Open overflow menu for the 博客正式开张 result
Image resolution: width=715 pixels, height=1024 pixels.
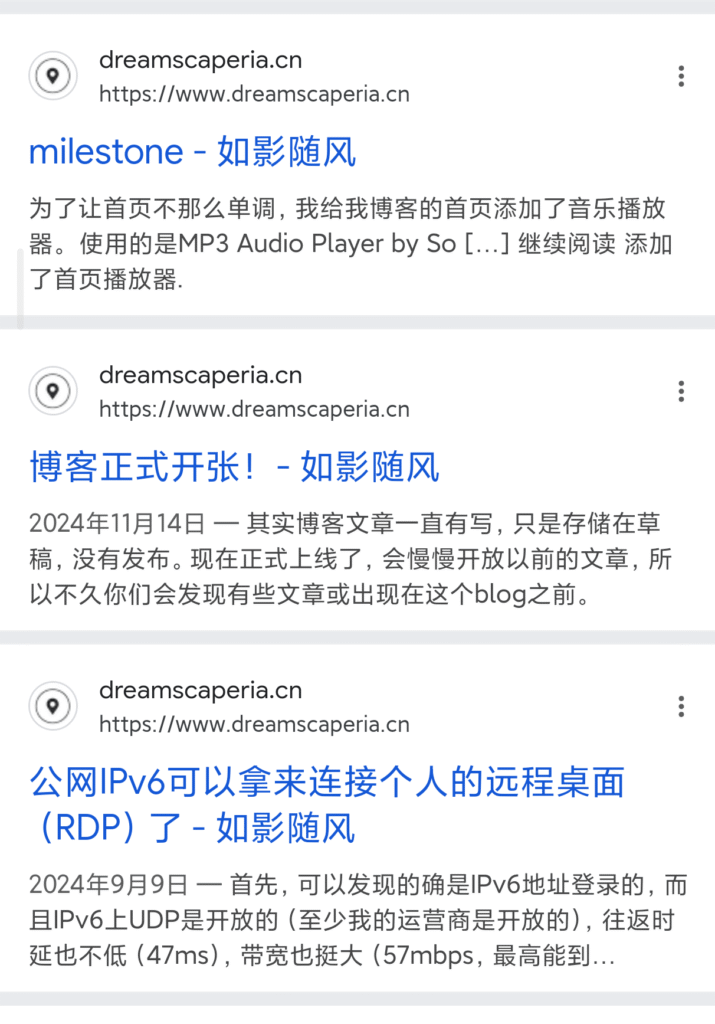pos(681,391)
